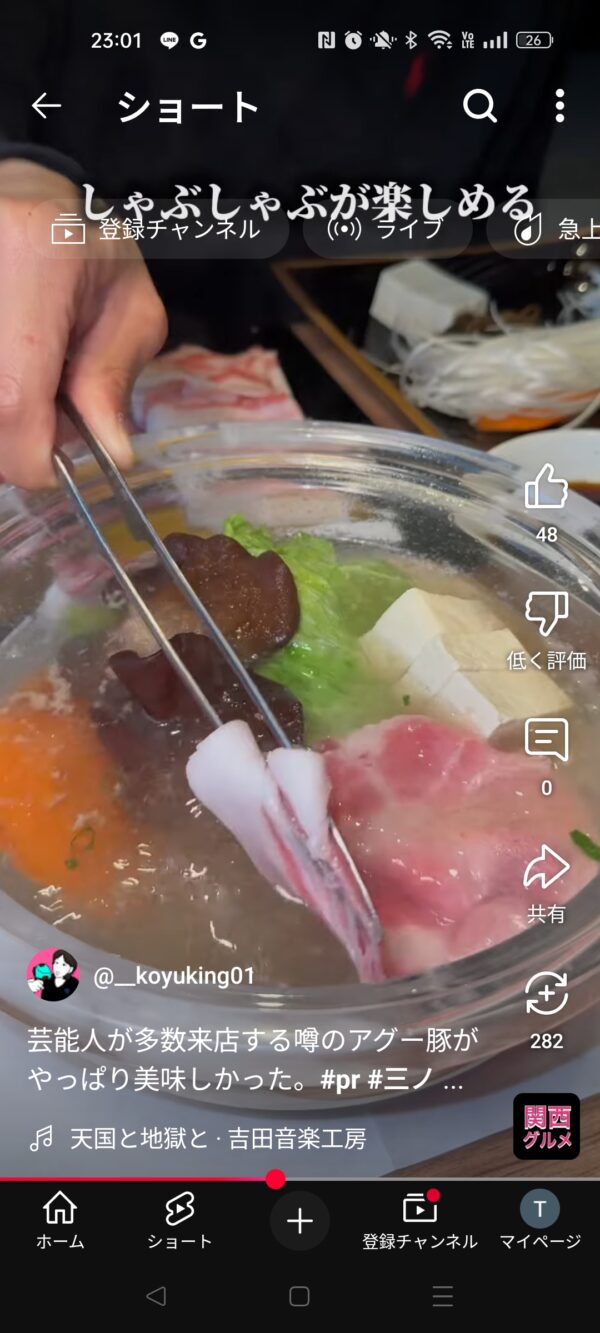Viewport: 600px width, 1333px height.
Task: Share this Short via 共有
Action: [546, 867]
